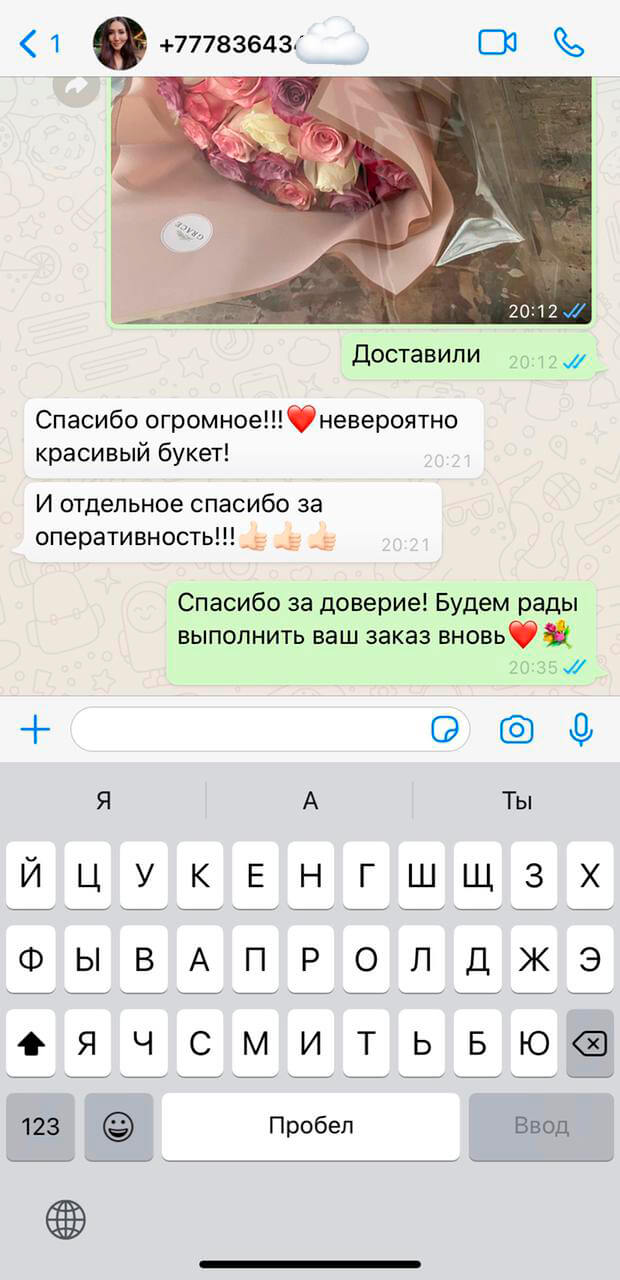This screenshot has height=1280, width=620.
Task: Start a voice call
Action: [569, 43]
